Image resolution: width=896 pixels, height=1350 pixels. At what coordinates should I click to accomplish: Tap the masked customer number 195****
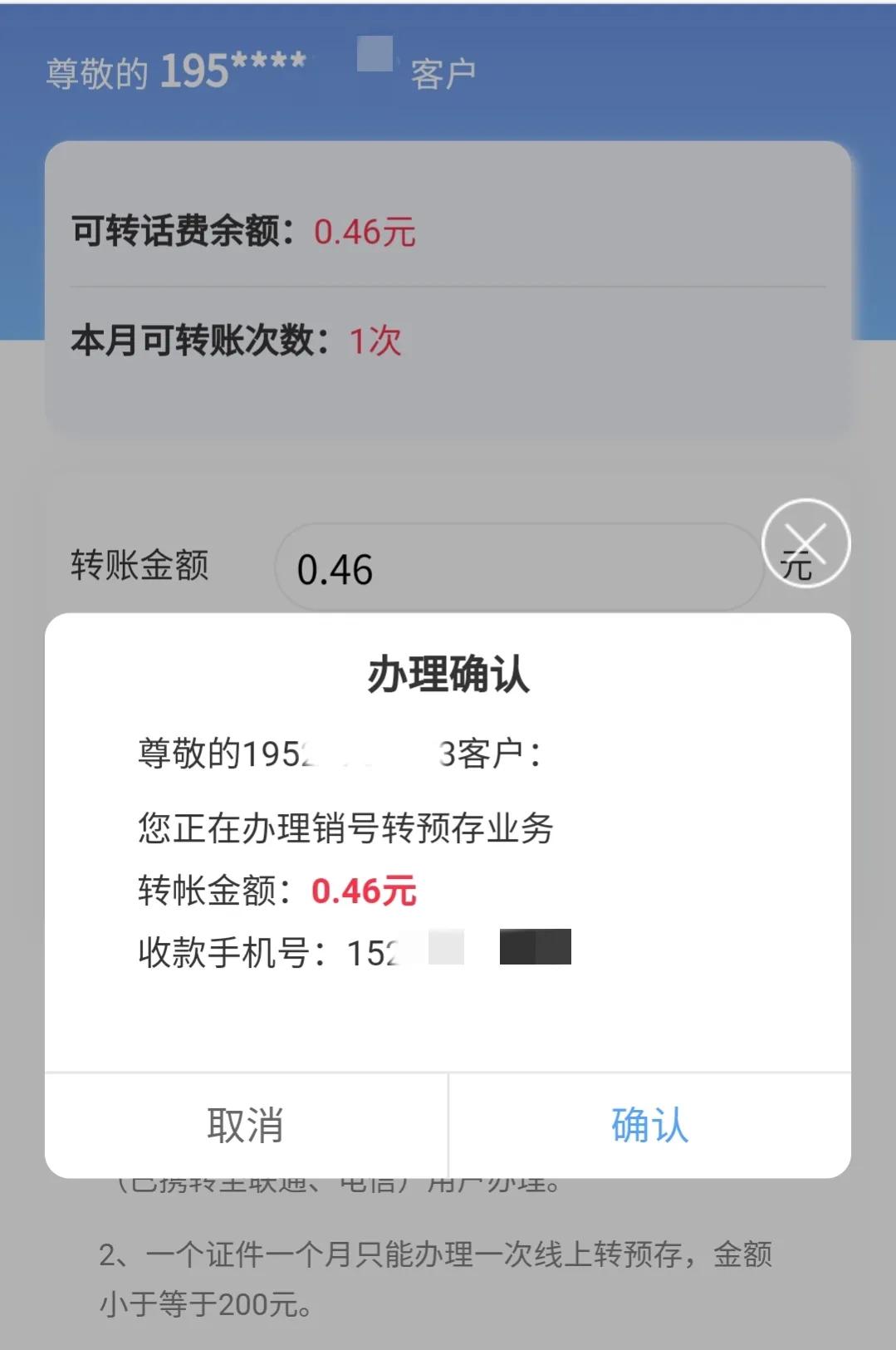(233, 69)
